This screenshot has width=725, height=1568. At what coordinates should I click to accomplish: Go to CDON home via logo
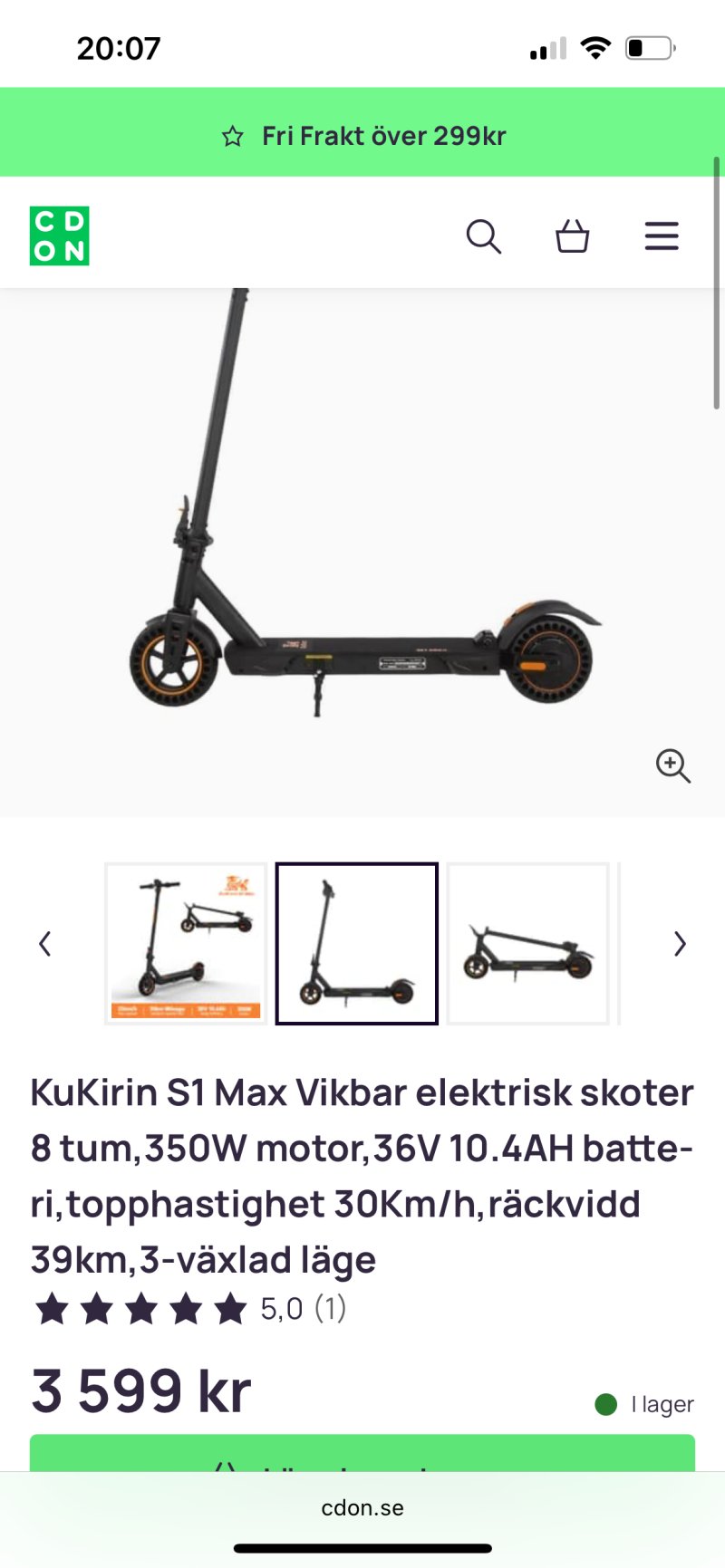pyautogui.click(x=59, y=236)
